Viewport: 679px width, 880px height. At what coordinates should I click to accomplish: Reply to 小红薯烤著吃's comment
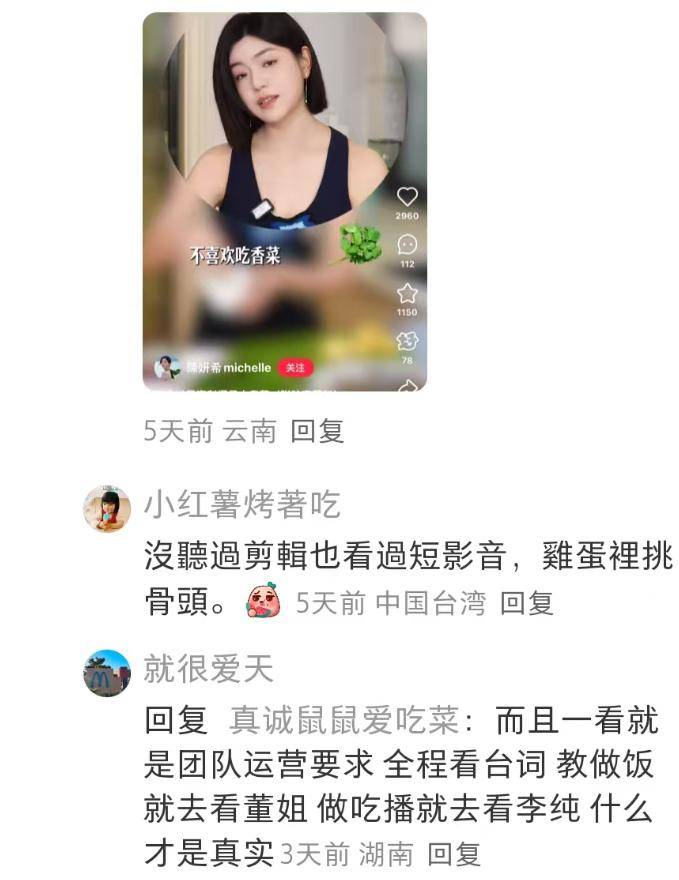click(527, 603)
